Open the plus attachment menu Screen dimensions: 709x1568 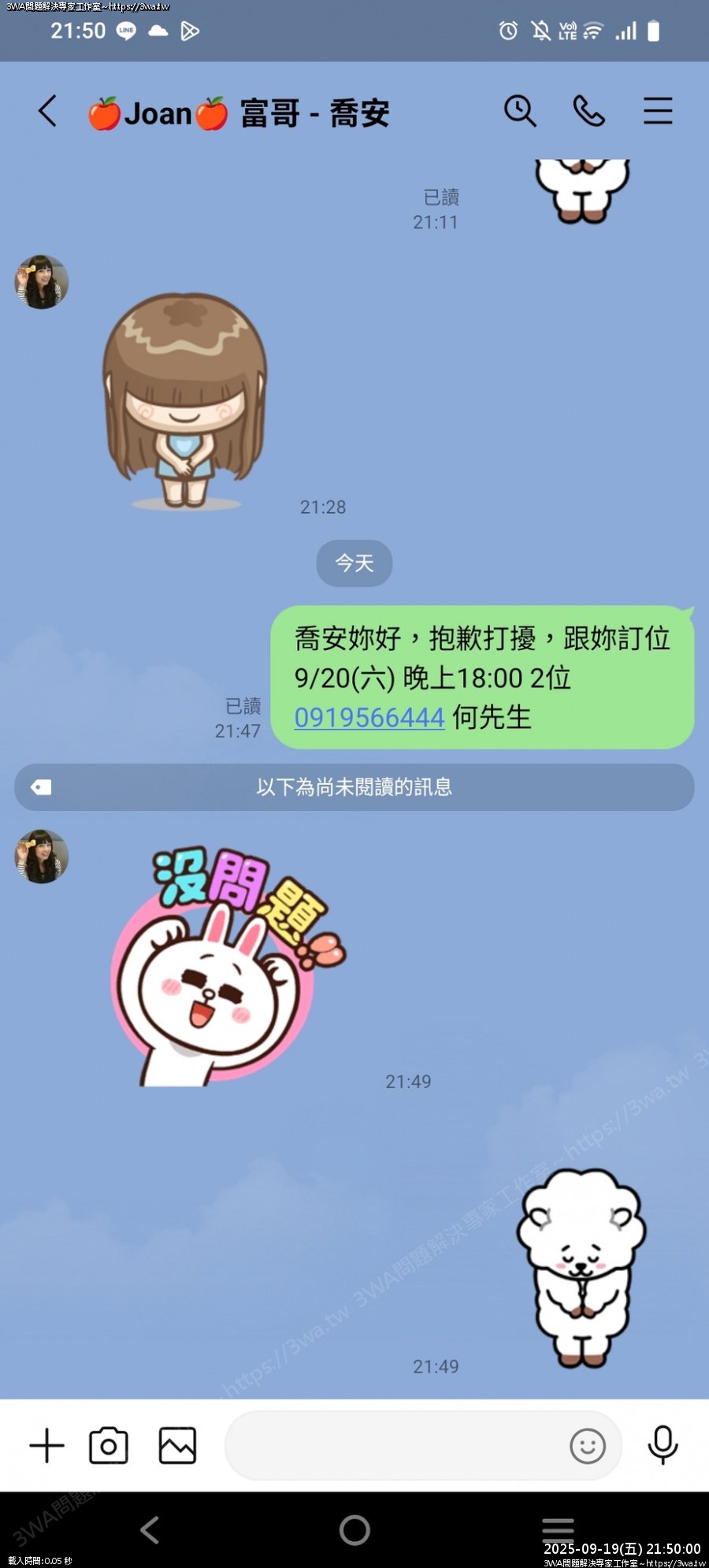pyautogui.click(x=46, y=1446)
